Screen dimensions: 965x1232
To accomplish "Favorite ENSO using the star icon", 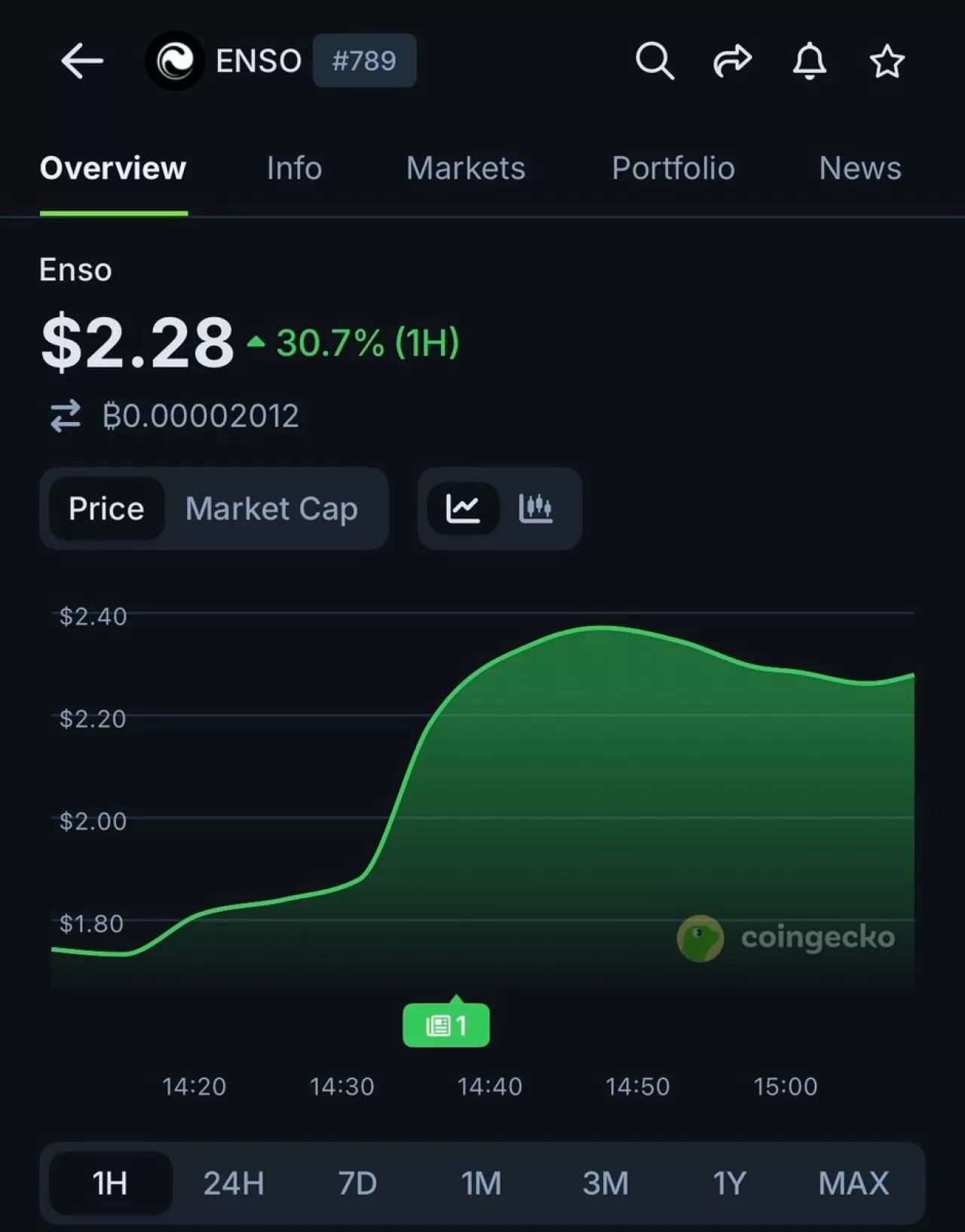I will tap(887, 62).
